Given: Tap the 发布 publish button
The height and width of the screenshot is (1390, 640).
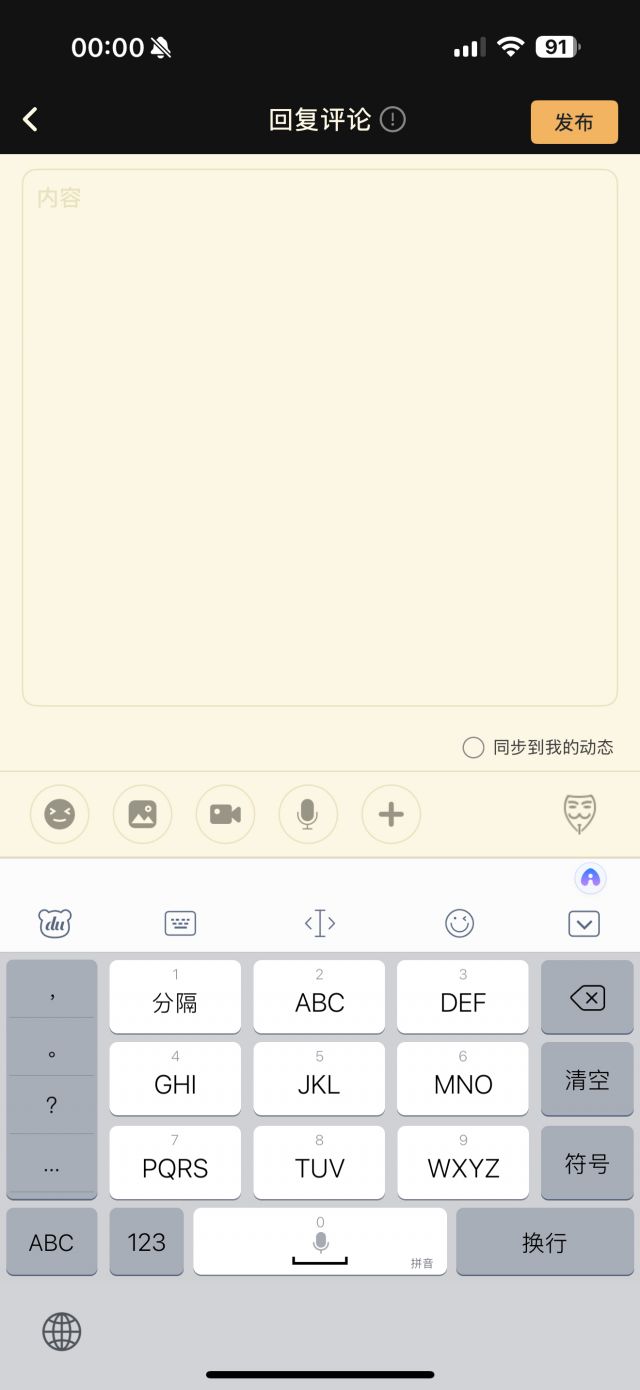Looking at the screenshot, I should click(x=574, y=122).
